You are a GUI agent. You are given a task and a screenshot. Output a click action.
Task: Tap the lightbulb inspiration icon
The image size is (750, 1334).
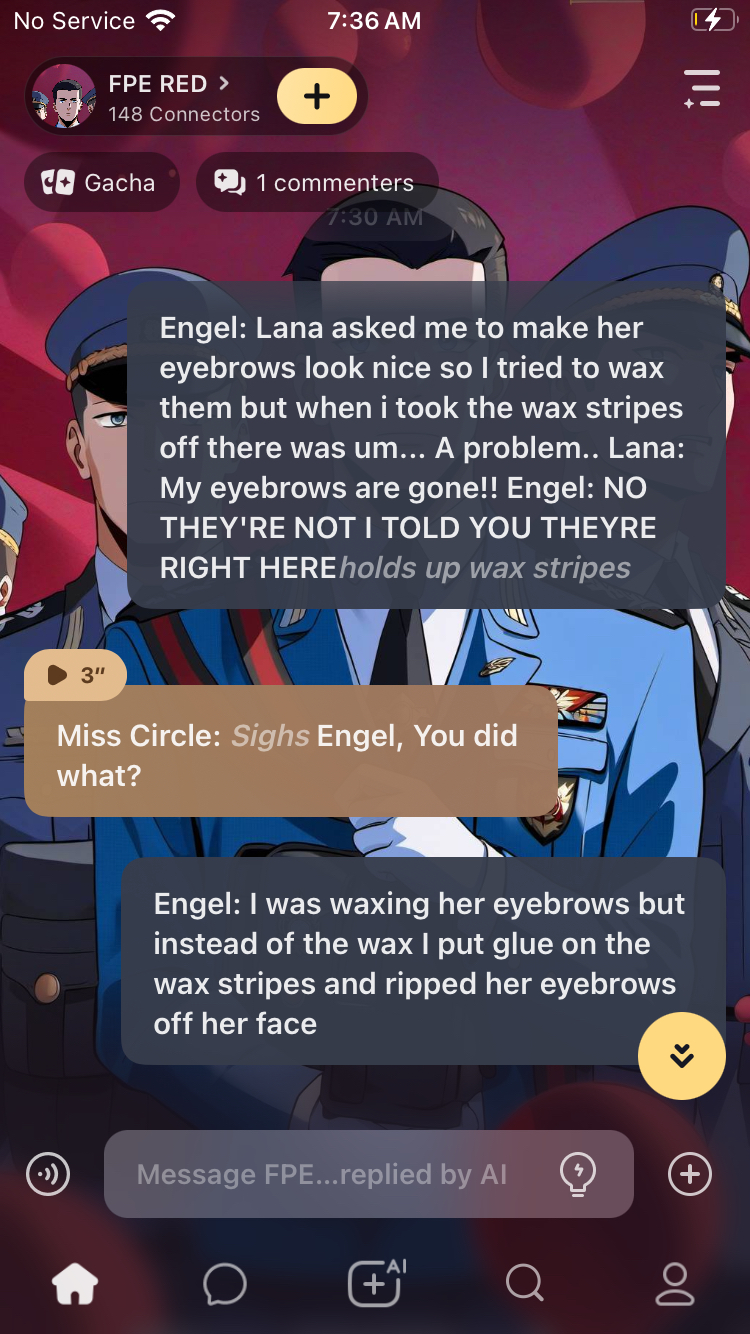click(578, 1174)
